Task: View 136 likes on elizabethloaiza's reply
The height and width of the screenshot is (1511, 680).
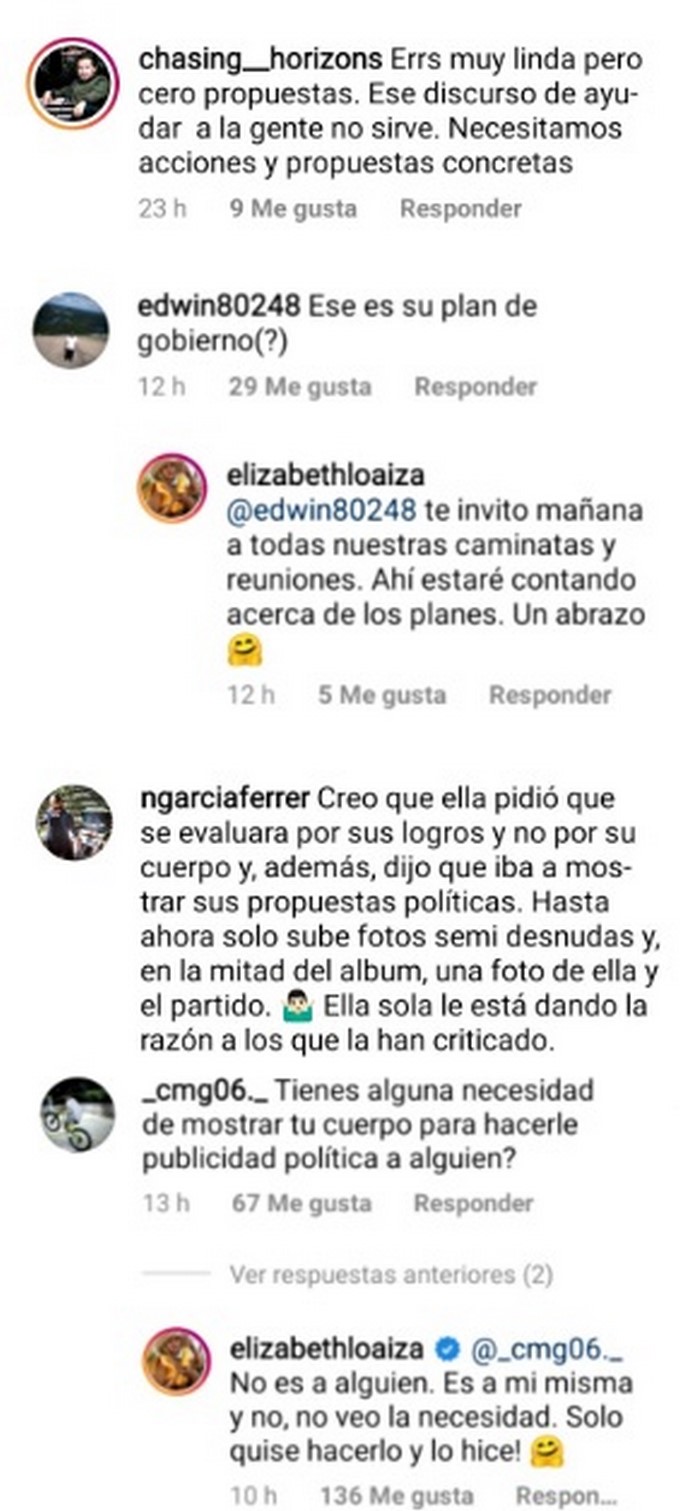Action: tap(396, 1495)
